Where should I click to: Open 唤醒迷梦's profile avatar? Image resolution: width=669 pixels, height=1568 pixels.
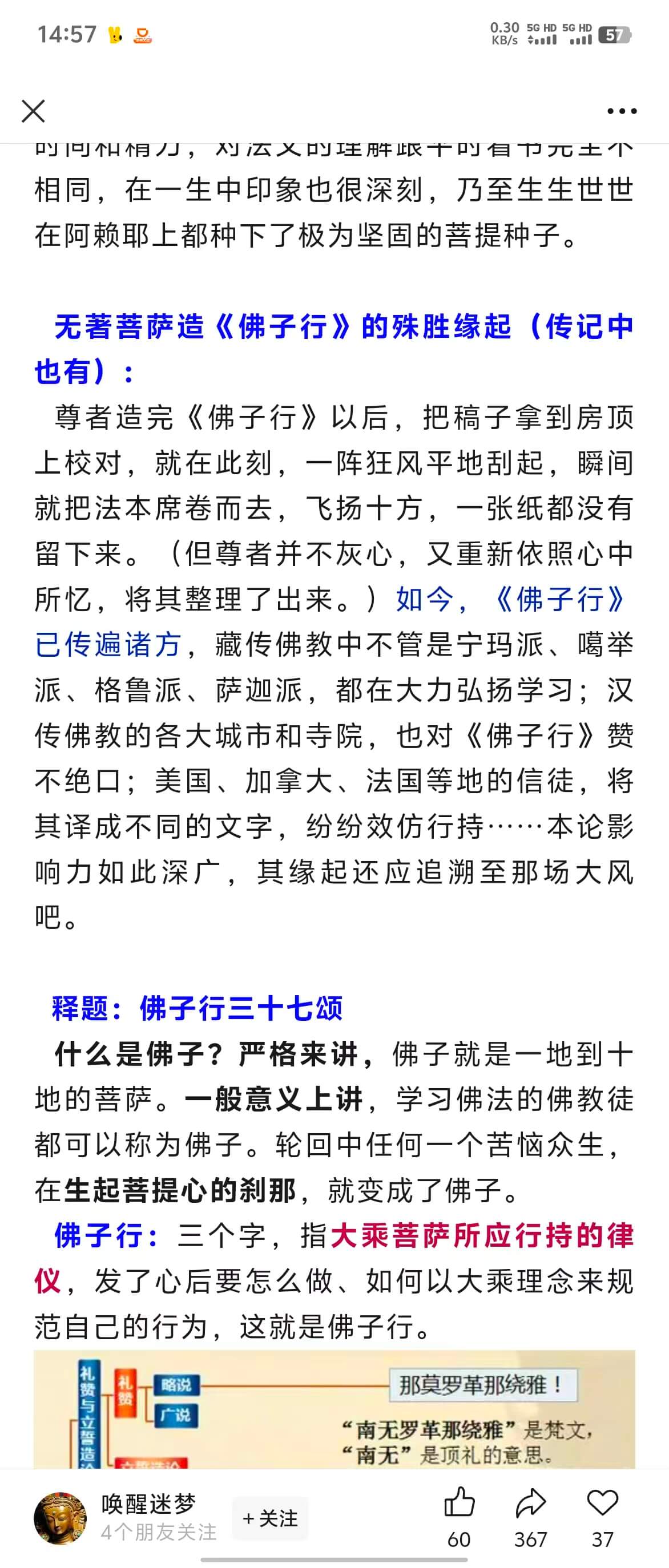[x=61, y=1518]
